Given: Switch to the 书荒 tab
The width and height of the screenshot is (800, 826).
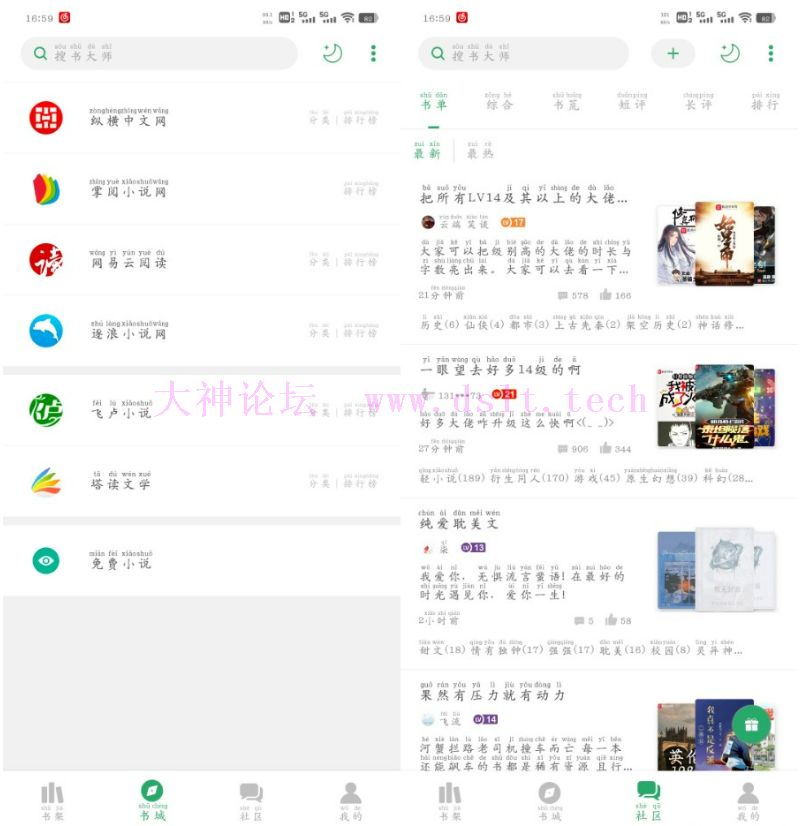Looking at the screenshot, I should 566,102.
